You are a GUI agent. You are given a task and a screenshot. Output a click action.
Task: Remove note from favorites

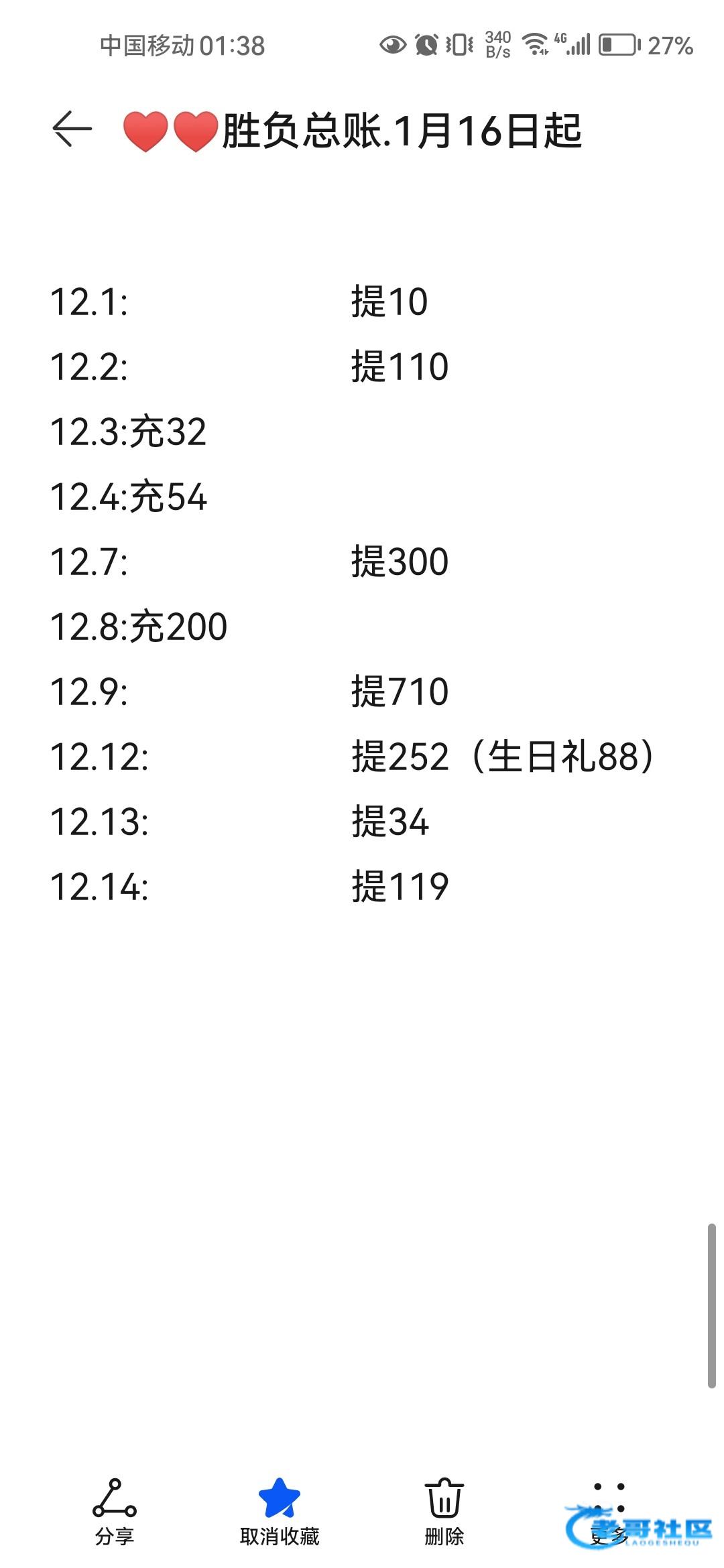[x=280, y=1512]
